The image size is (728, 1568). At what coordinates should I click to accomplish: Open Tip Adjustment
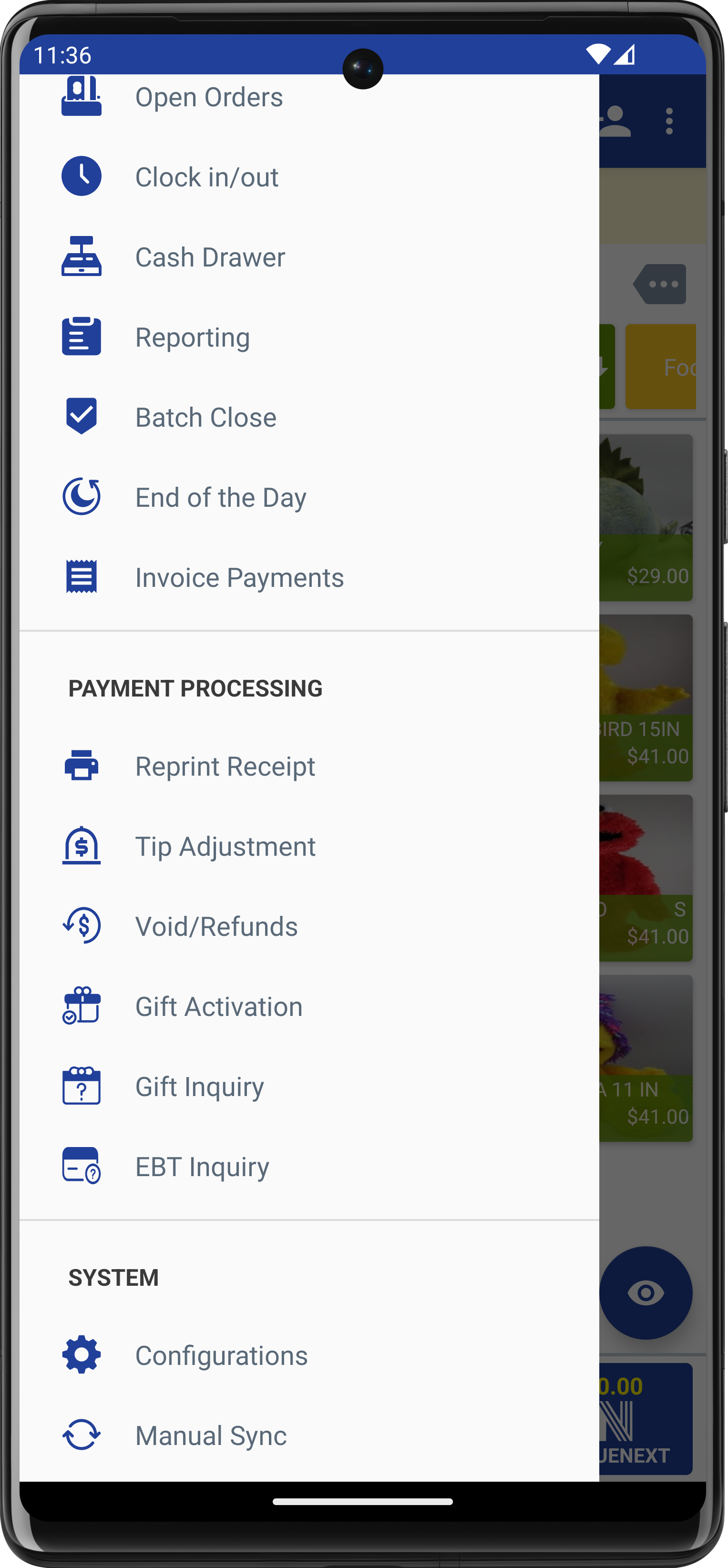pos(225,847)
